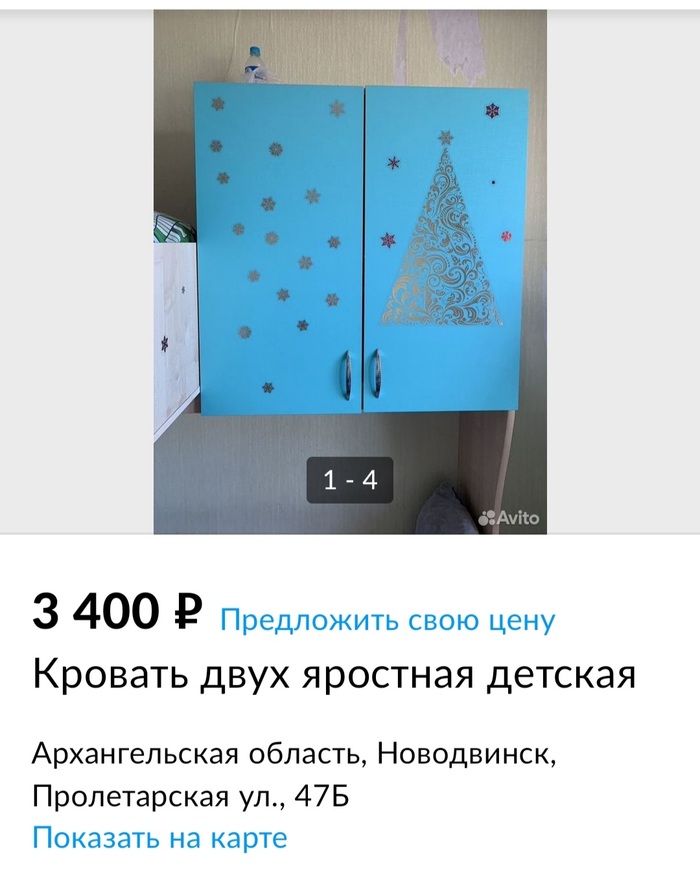Open 'Показать на карте' map link
This screenshot has width=700, height=883.
pyautogui.click(x=159, y=837)
